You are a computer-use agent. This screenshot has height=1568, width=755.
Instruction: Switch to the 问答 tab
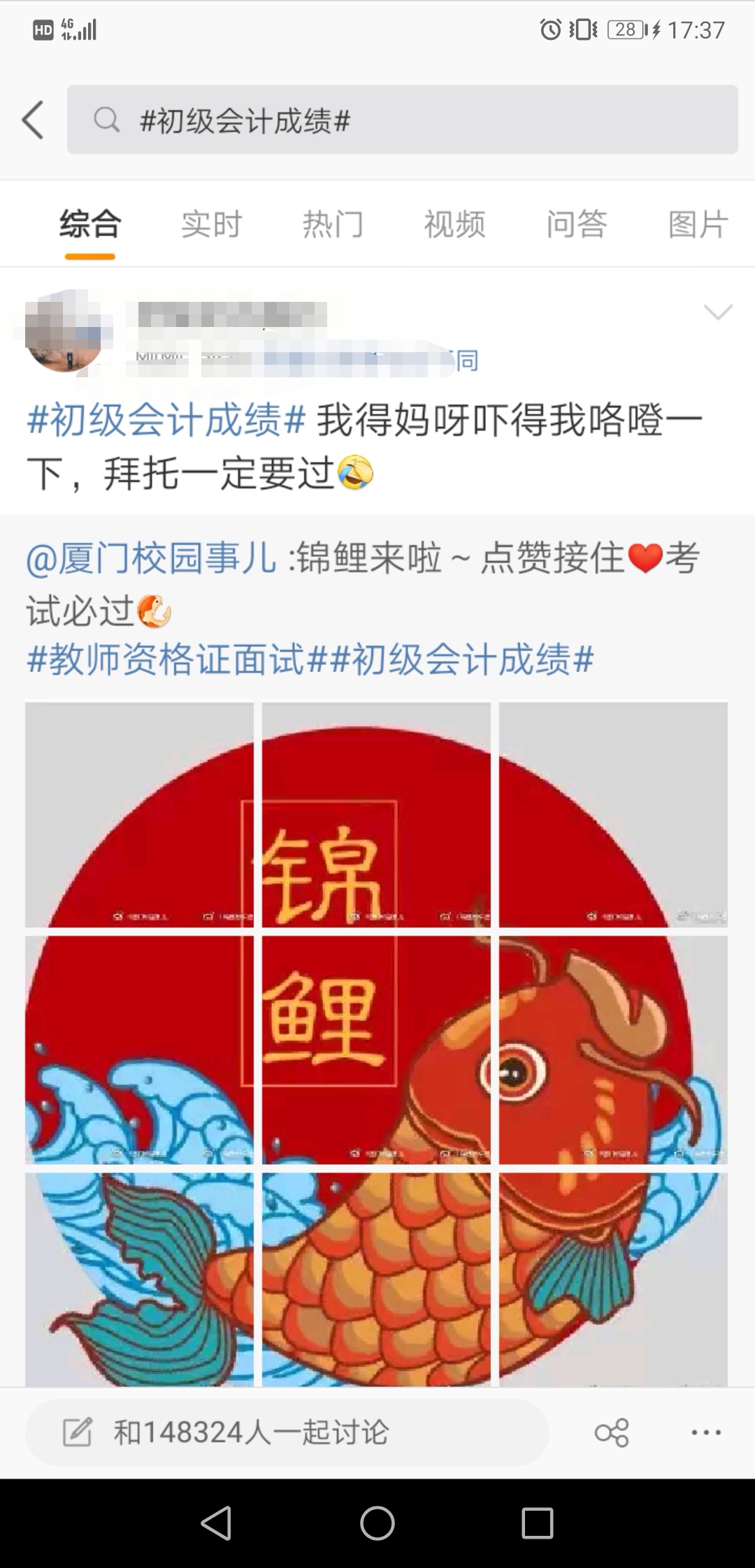pos(576,224)
